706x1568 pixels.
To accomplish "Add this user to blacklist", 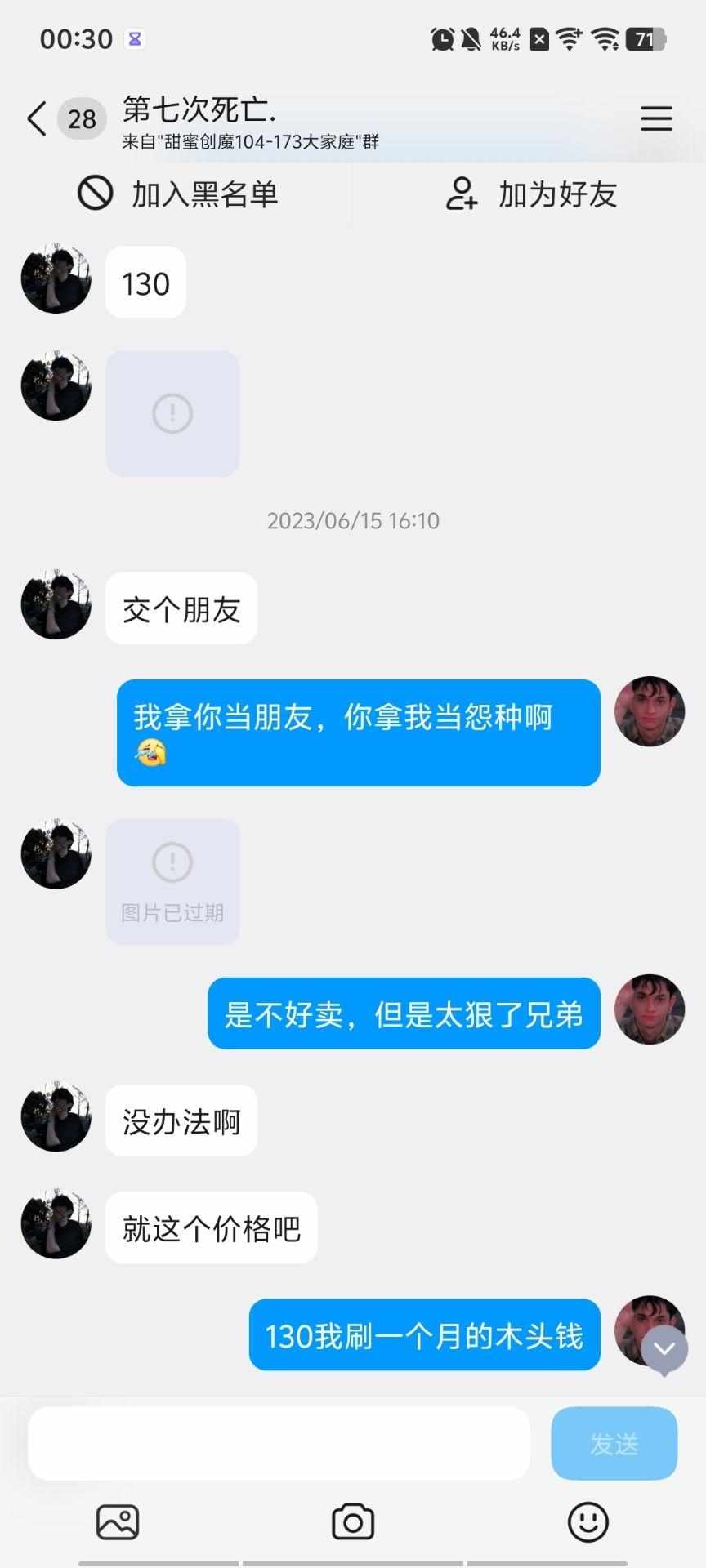I will 177,194.
